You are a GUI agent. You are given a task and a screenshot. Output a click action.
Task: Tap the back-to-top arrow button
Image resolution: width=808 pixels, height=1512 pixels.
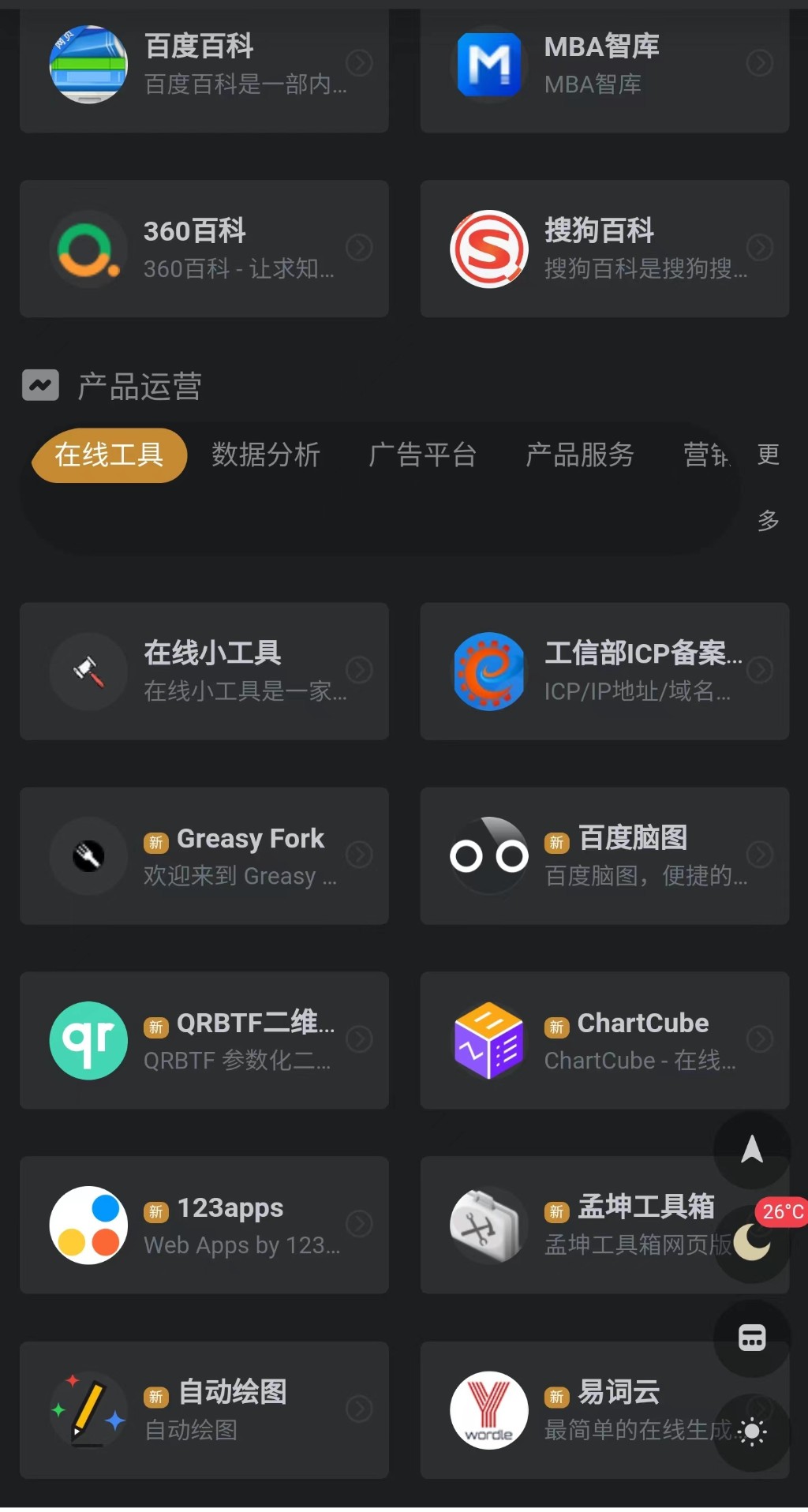coord(751,1150)
